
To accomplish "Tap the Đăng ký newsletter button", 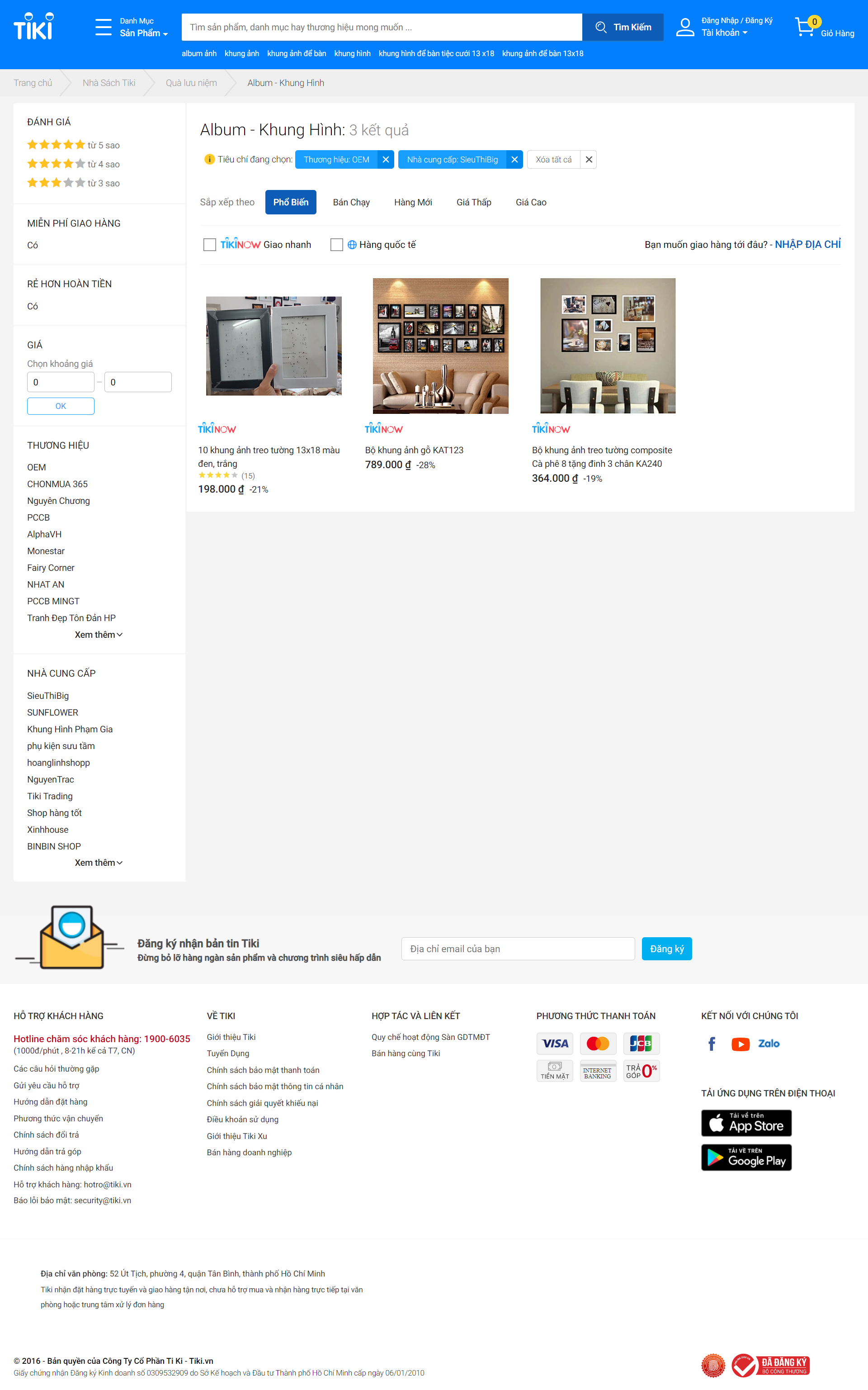I will 666,949.
